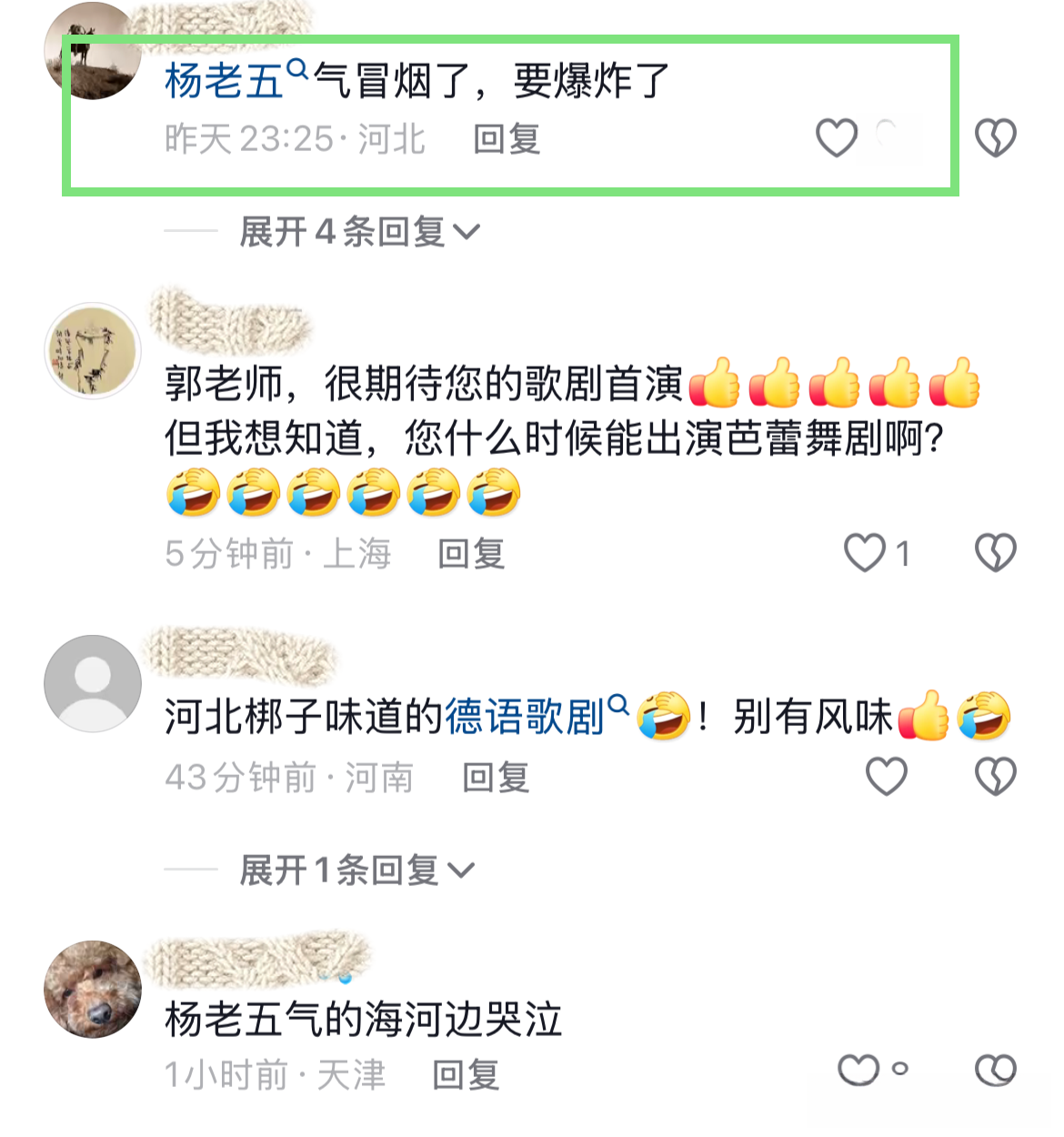Image resolution: width=1064 pixels, height=1137 pixels.
Task: Reply to the 河北梆子味道 comment
Action: pyautogui.click(x=496, y=777)
